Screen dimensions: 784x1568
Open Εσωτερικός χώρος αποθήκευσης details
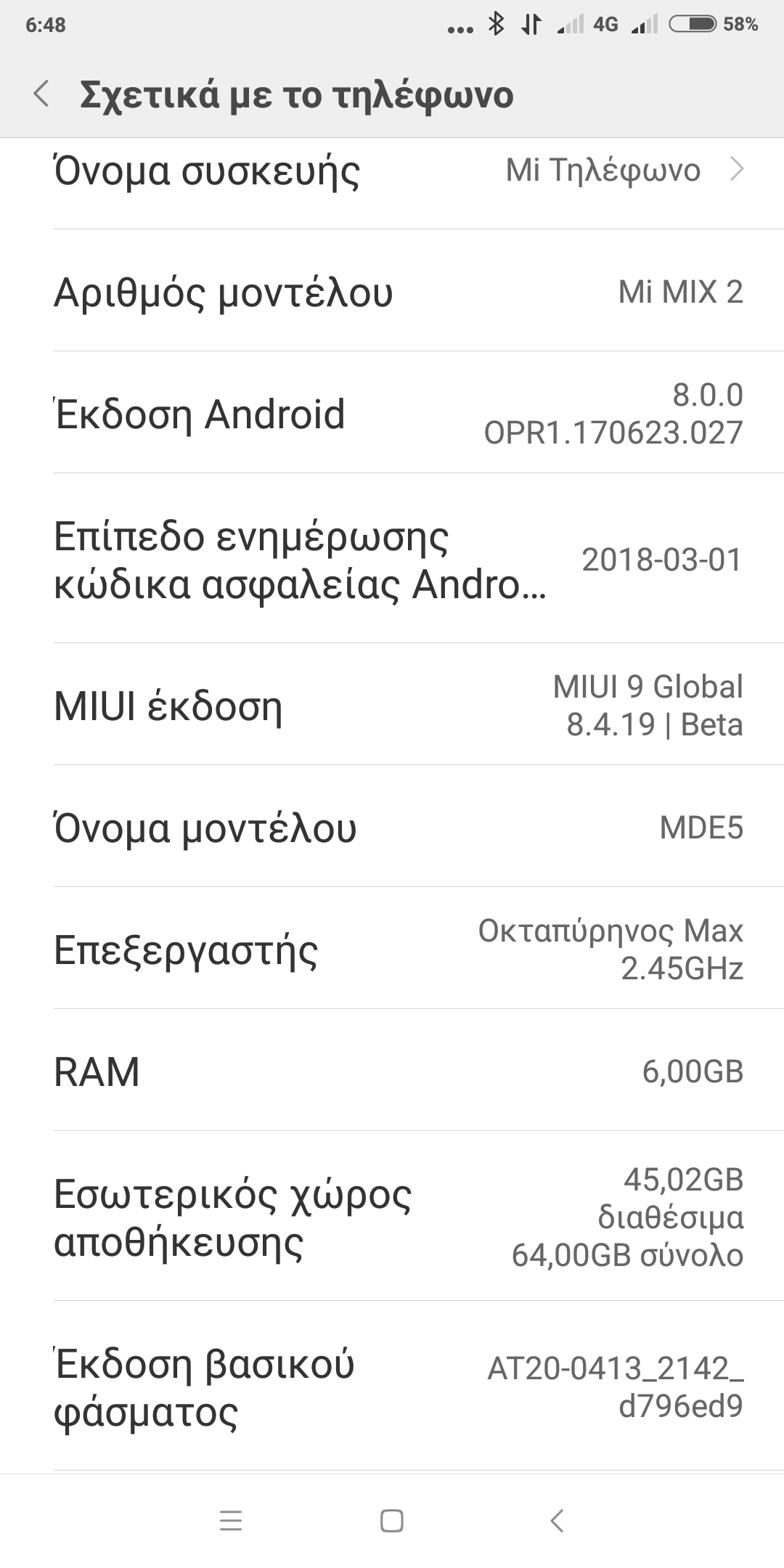(x=392, y=1217)
